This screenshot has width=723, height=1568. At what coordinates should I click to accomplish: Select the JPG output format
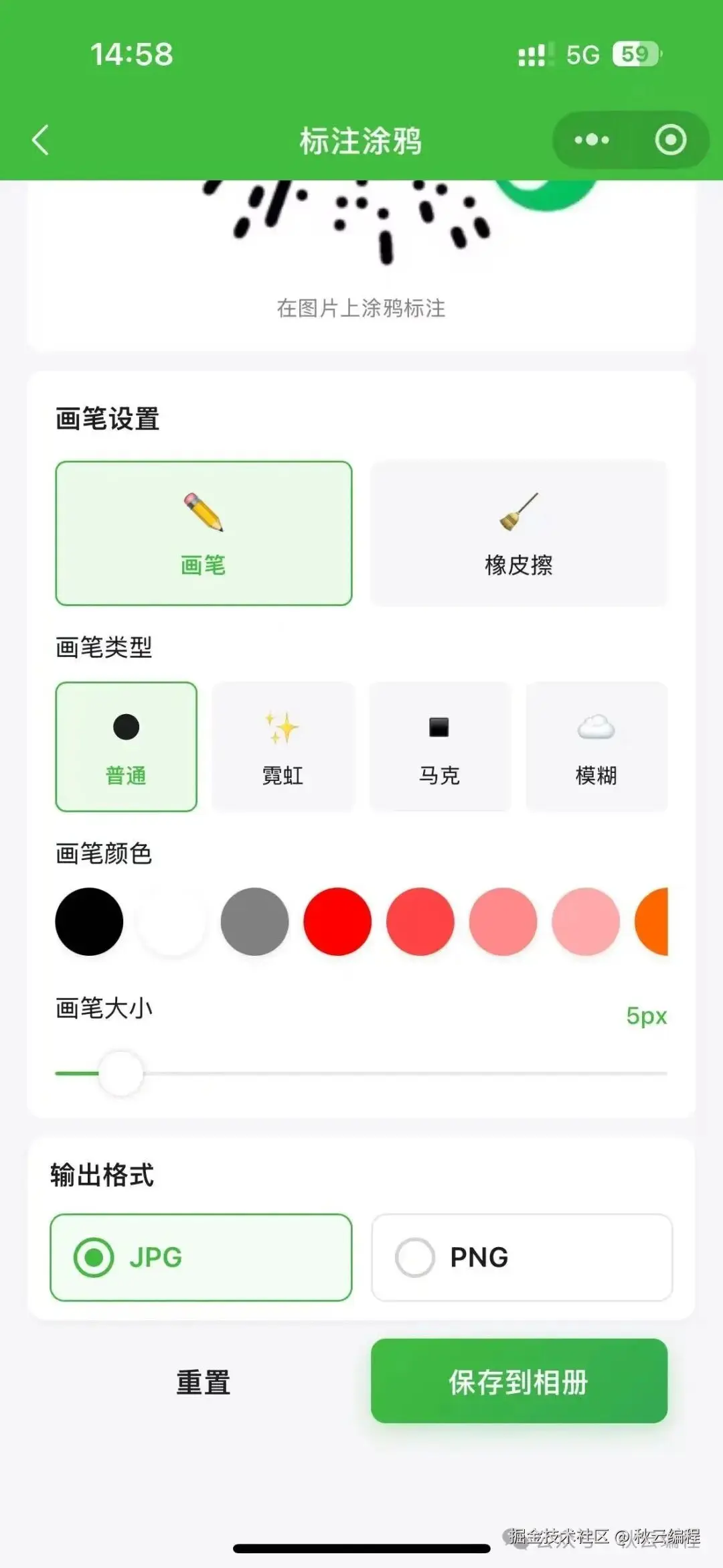[x=201, y=1257]
